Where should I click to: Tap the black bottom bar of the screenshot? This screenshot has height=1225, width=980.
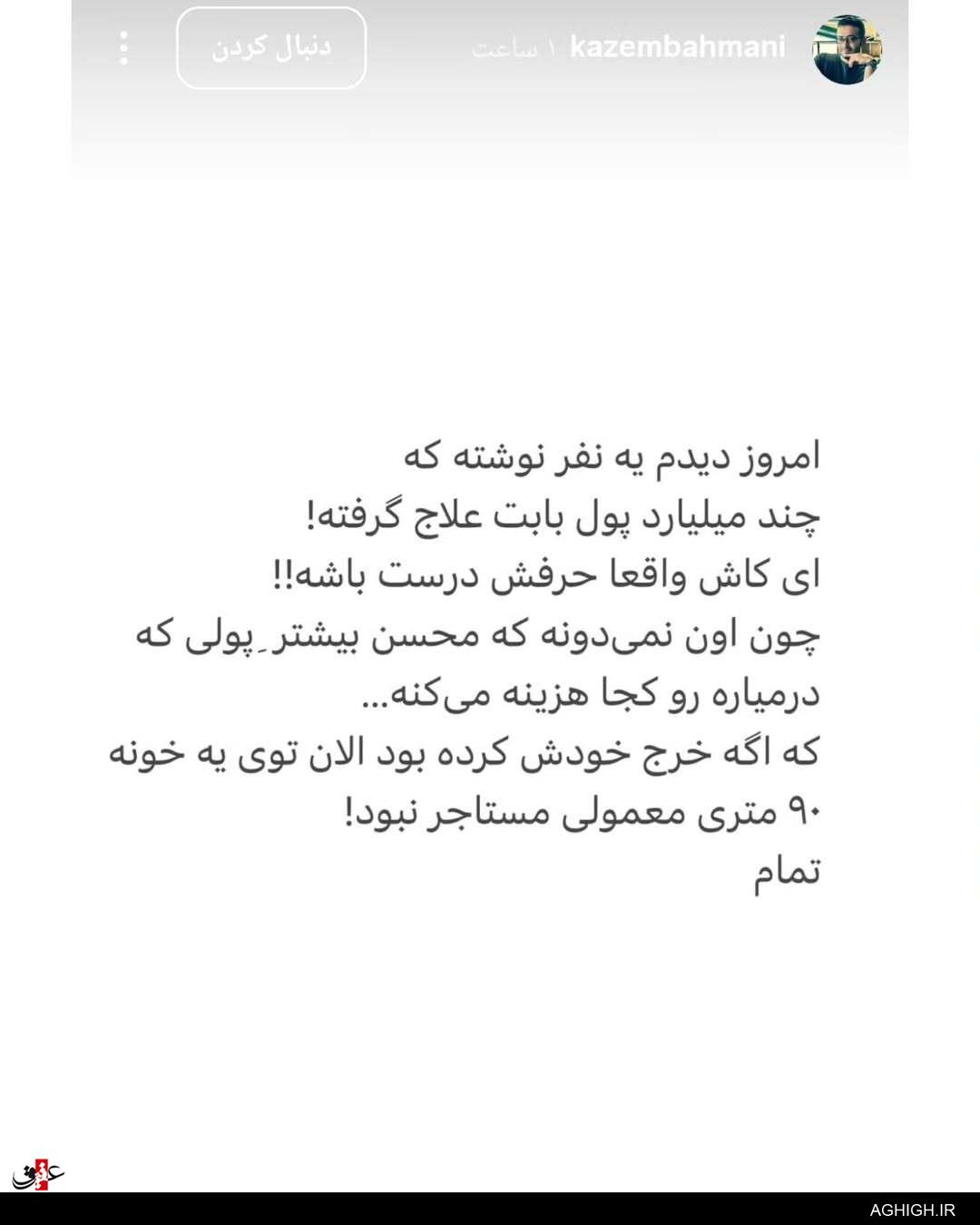[x=490, y=1210]
